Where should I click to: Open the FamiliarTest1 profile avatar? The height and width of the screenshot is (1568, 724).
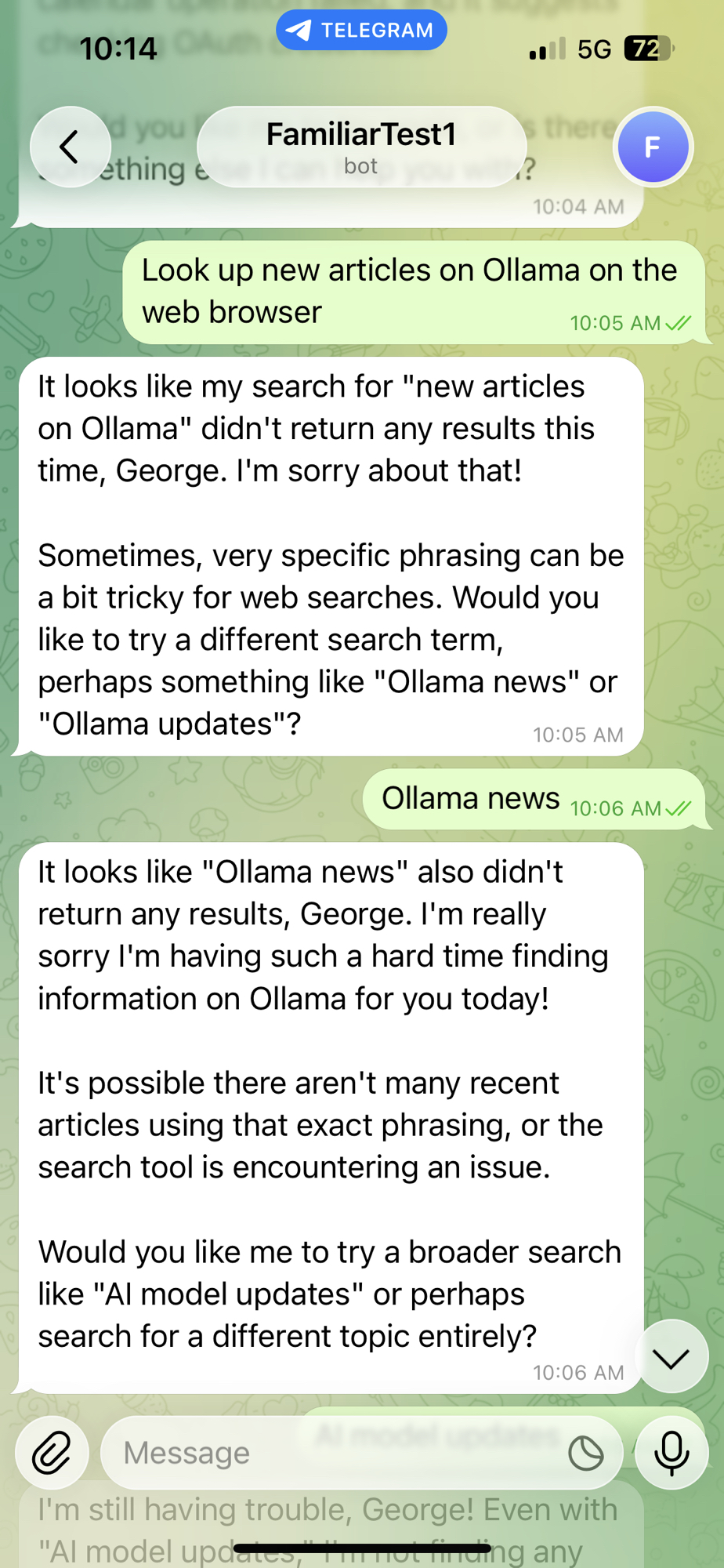[652, 147]
